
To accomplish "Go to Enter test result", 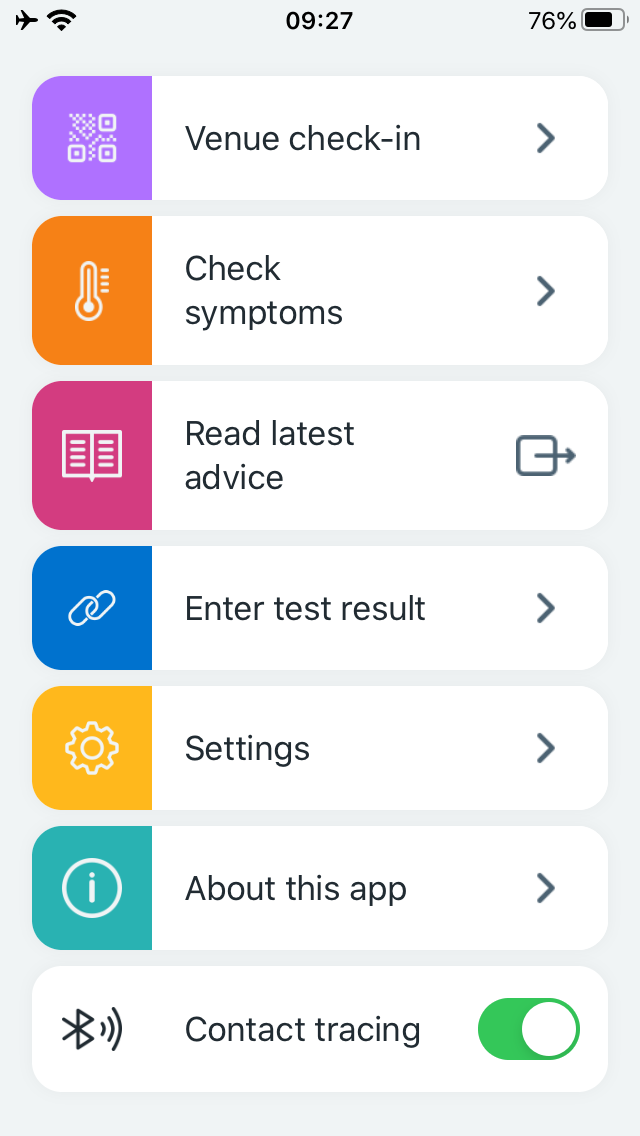I will 320,608.
